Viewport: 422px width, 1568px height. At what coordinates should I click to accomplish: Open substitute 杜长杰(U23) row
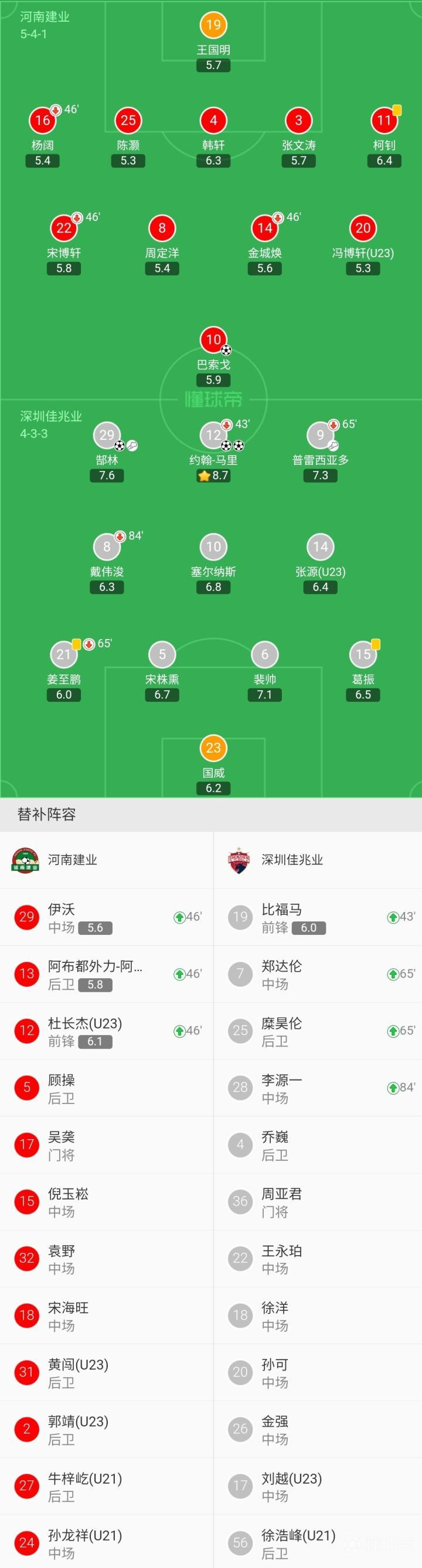[x=107, y=1030]
